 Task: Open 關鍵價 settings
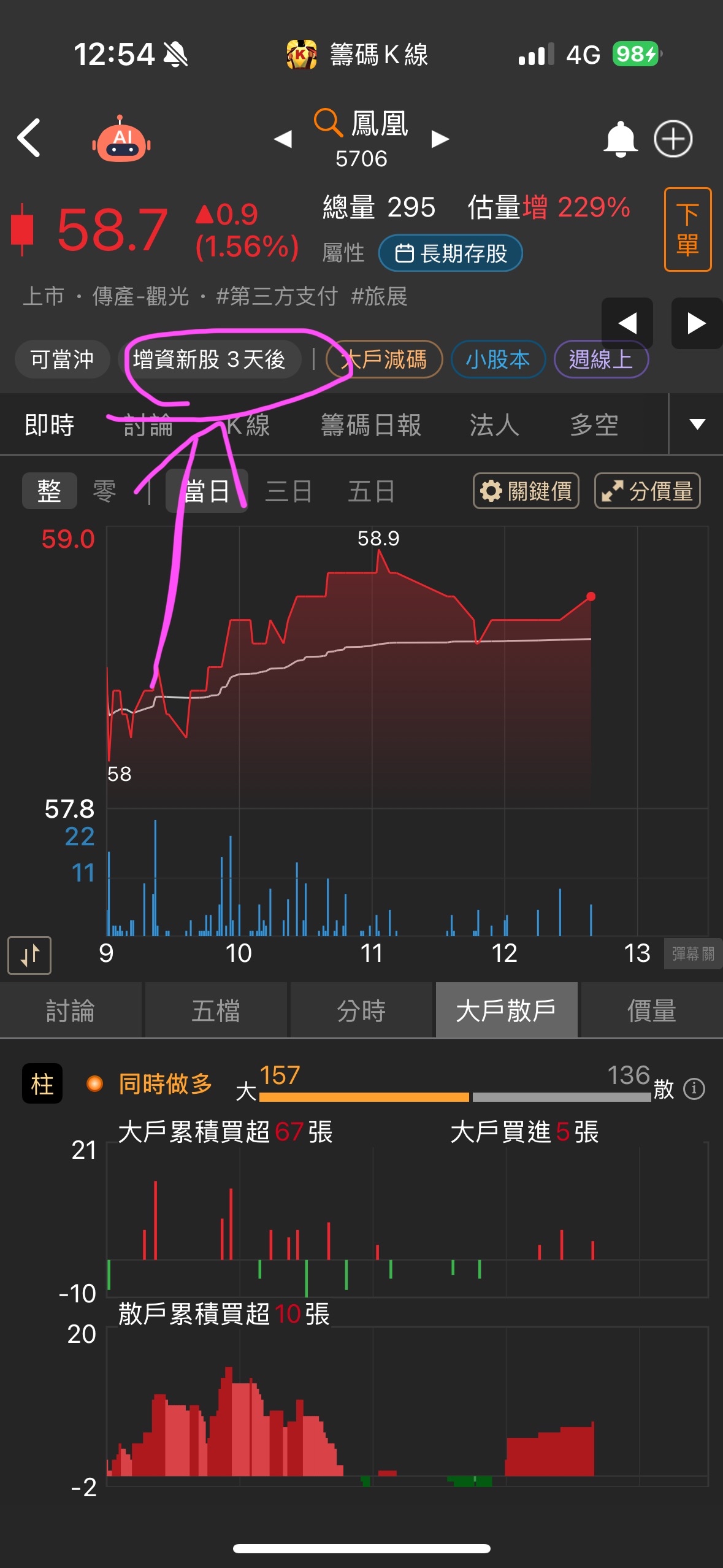(x=526, y=491)
